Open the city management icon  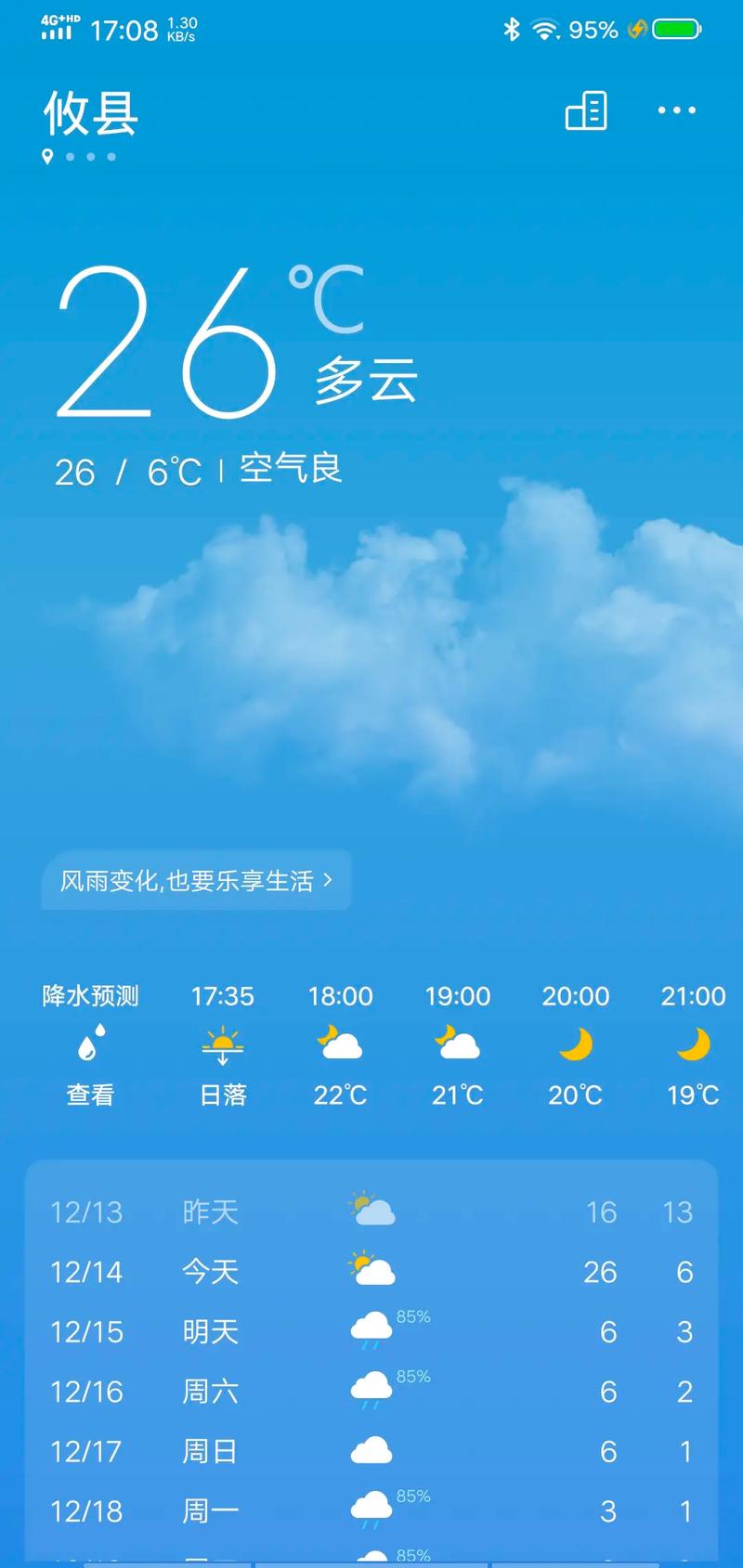click(x=585, y=110)
